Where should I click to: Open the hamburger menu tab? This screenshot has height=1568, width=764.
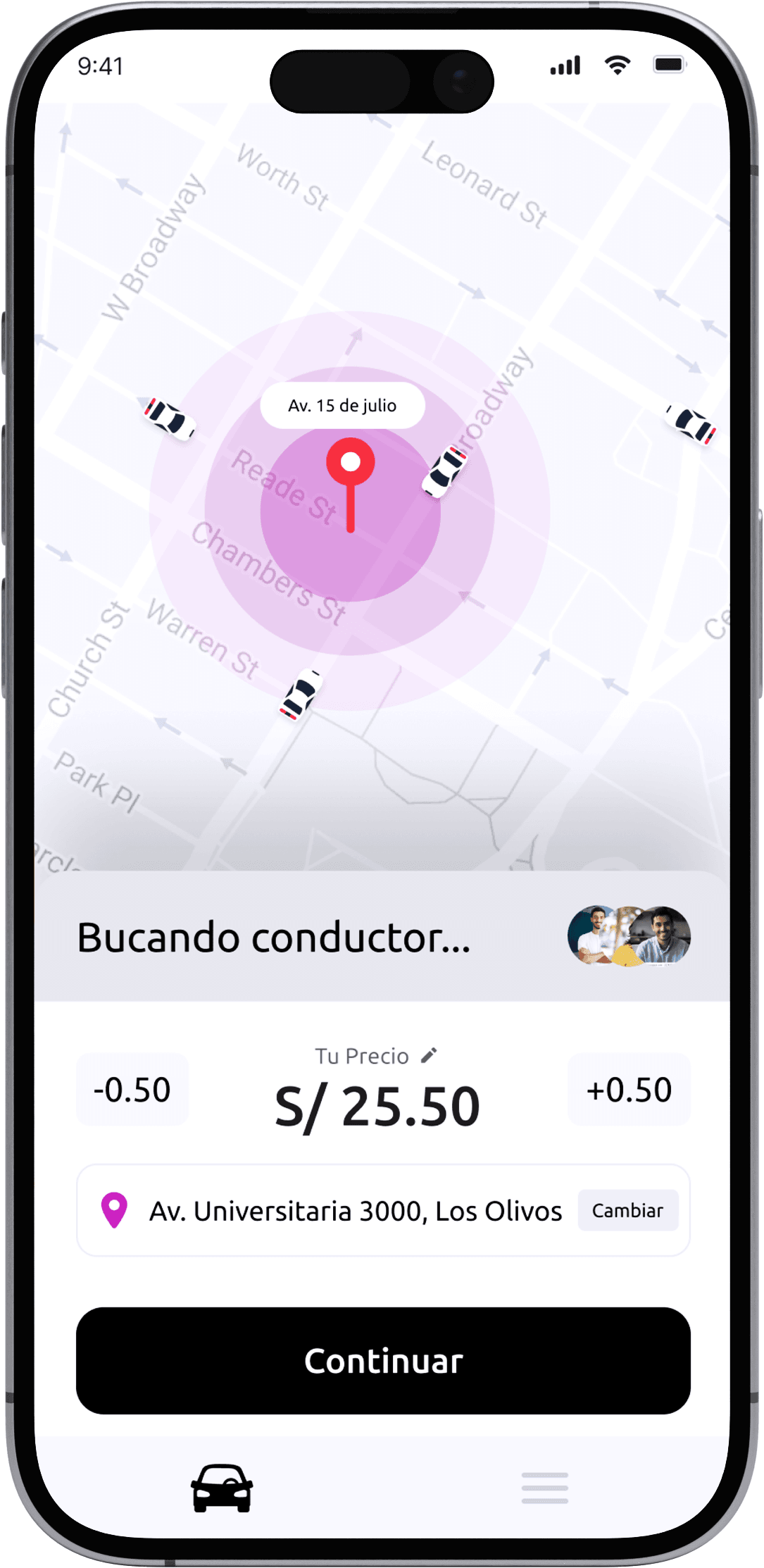pos(544,1488)
